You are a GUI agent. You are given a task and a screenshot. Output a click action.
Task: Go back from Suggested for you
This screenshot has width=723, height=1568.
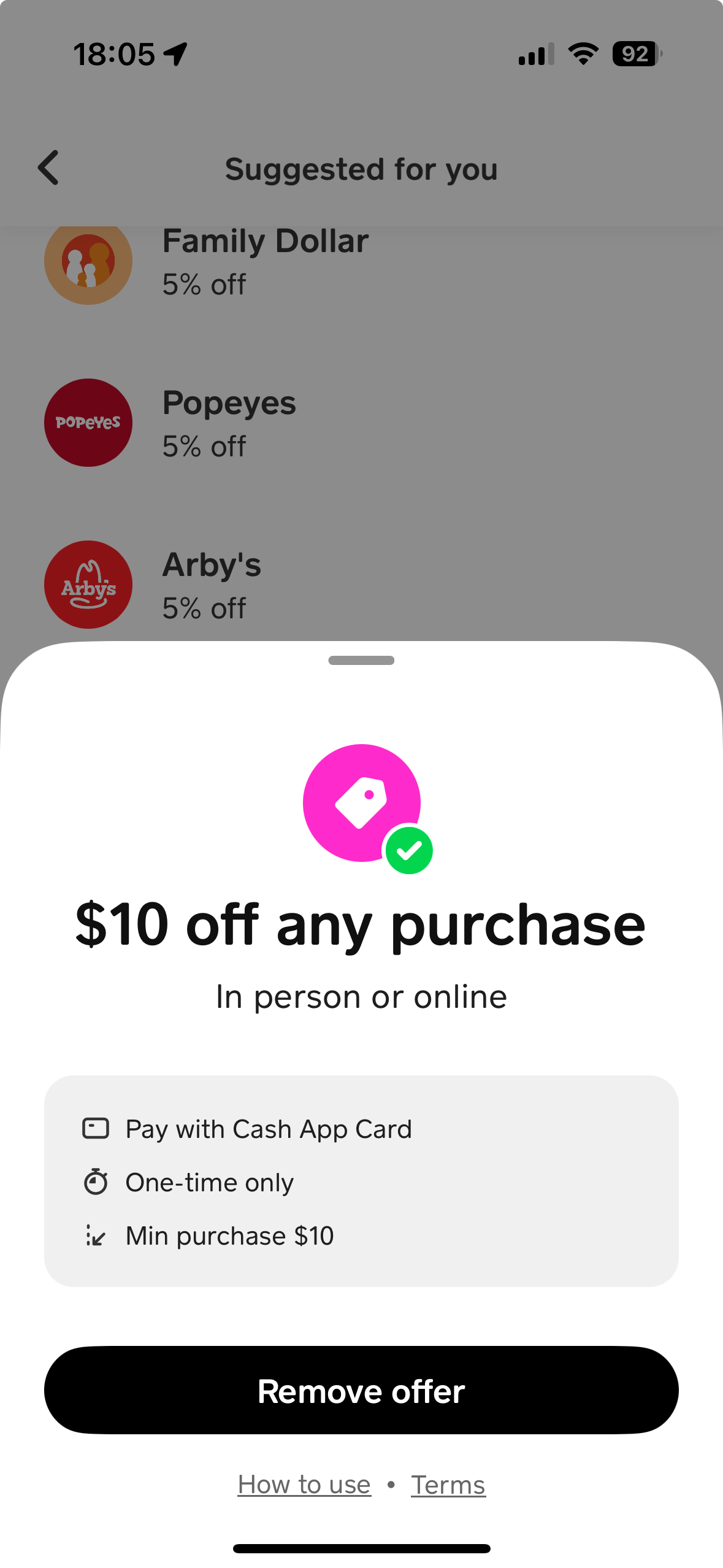[49, 168]
